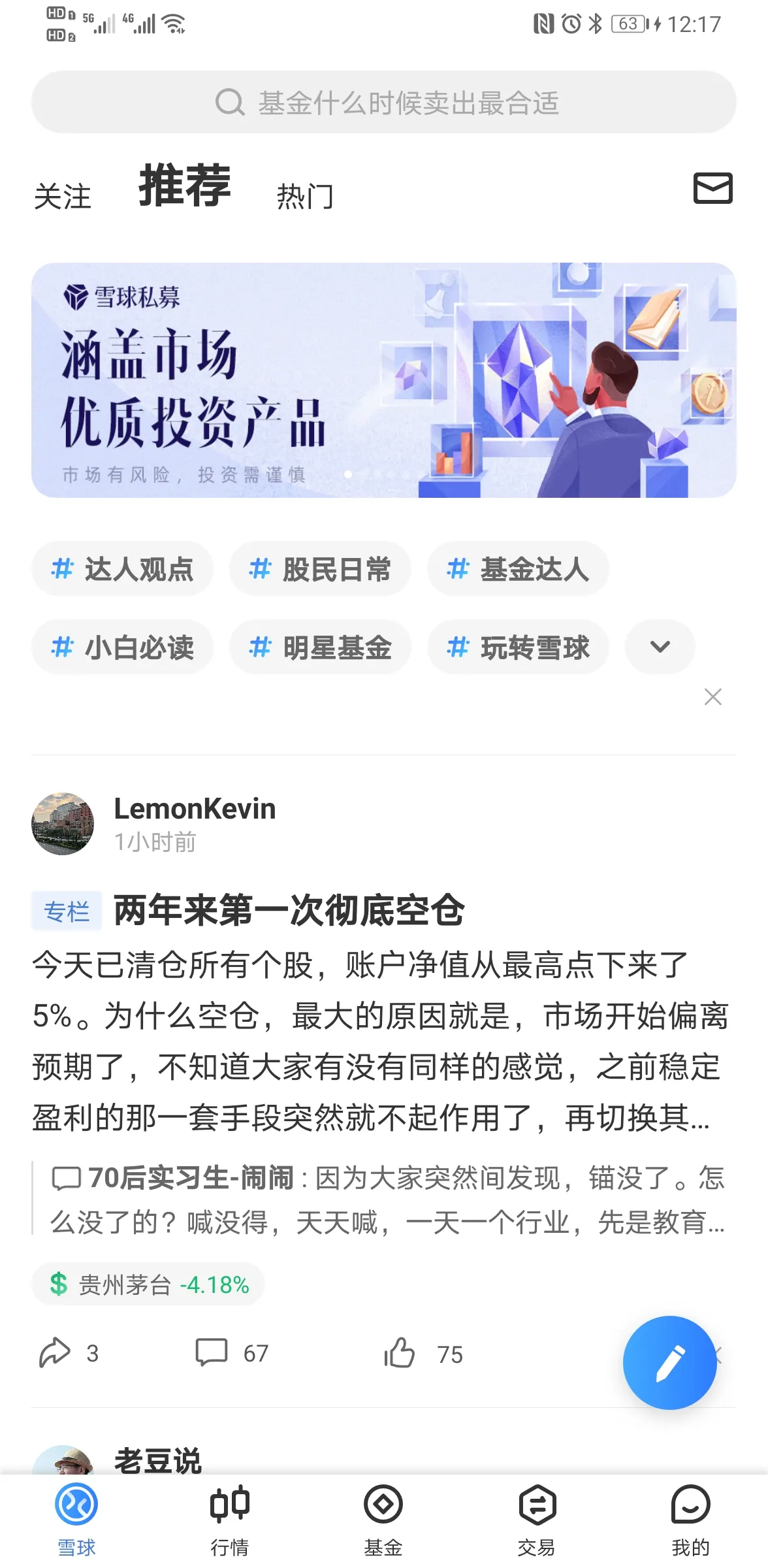Image resolution: width=768 pixels, height=1568 pixels.
Task: Switch to the 热门 tab
Action: 305,196
